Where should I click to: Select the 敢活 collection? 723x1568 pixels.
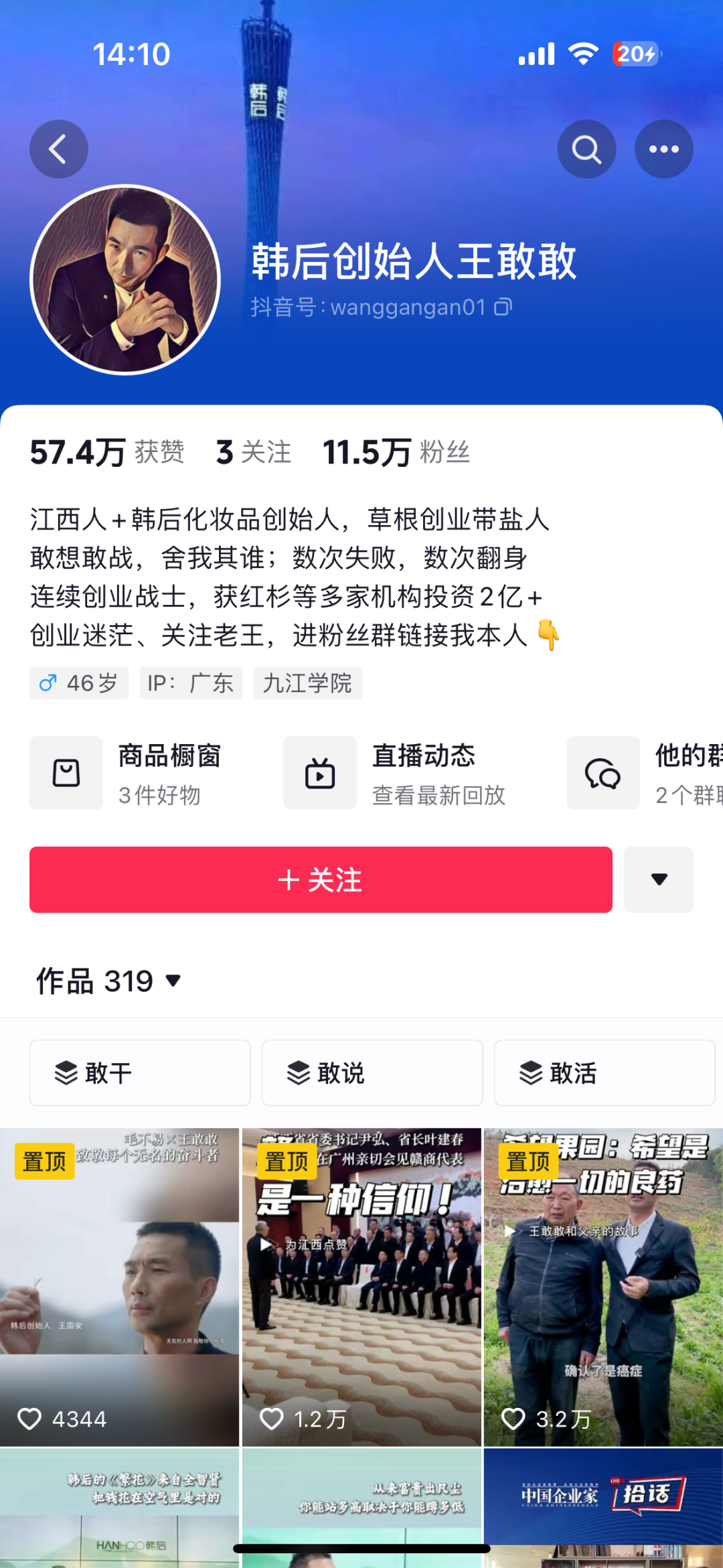click(604, 1073)
